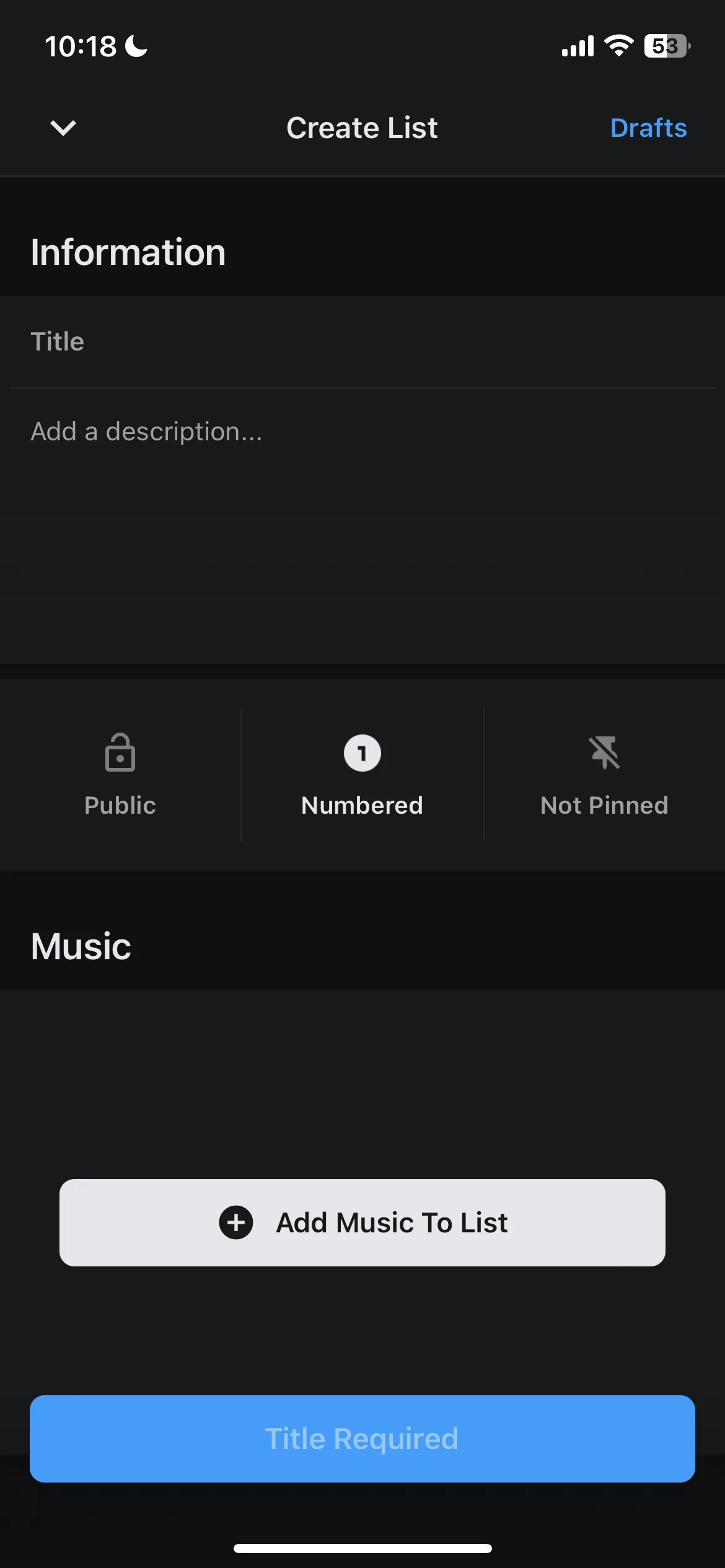Toggle the Not Pinned option
This screenshot has width=725, height=1568.
point(604,775)
